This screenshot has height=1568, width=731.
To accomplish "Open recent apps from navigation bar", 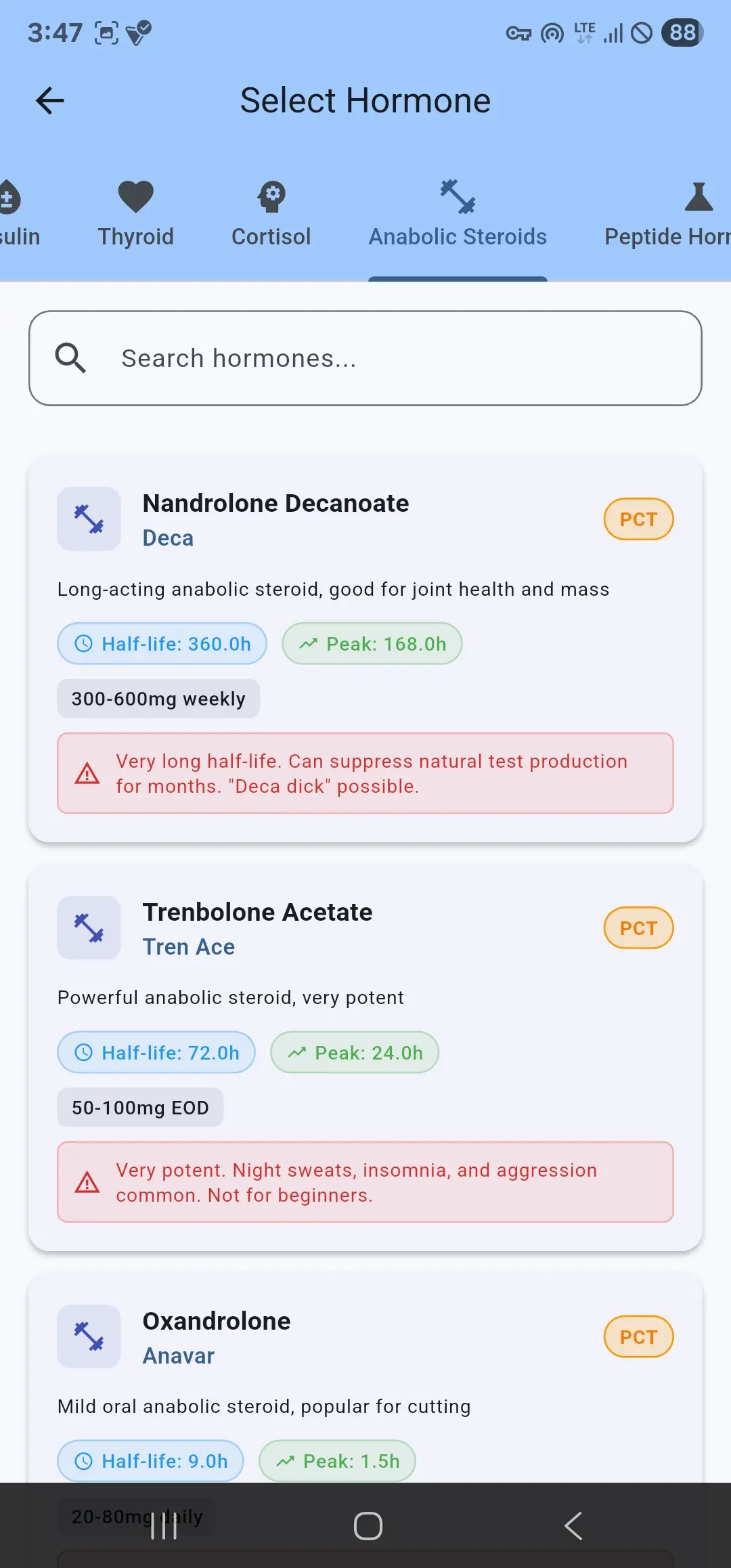I will coord(164,1526).
